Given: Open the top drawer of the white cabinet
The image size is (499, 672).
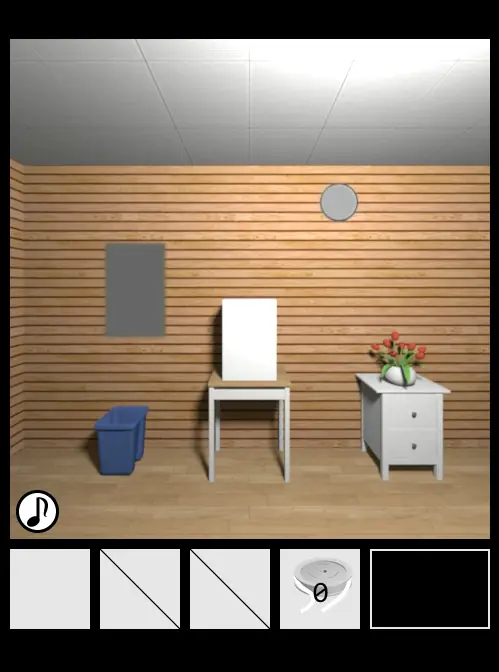Looking at the screenshot, I should [413, 414].
